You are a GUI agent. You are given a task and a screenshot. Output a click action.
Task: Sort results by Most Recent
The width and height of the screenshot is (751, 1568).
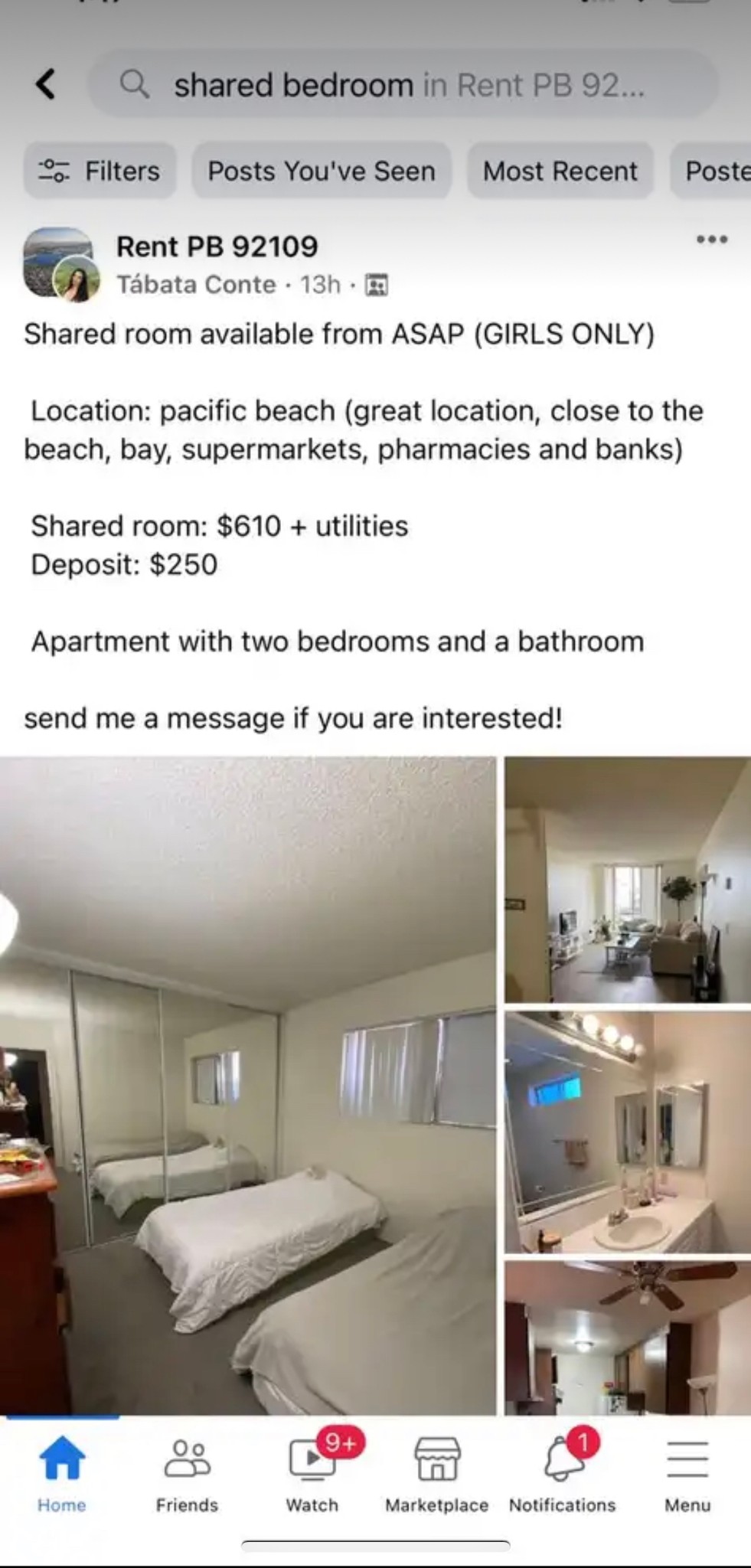(560, 171)
